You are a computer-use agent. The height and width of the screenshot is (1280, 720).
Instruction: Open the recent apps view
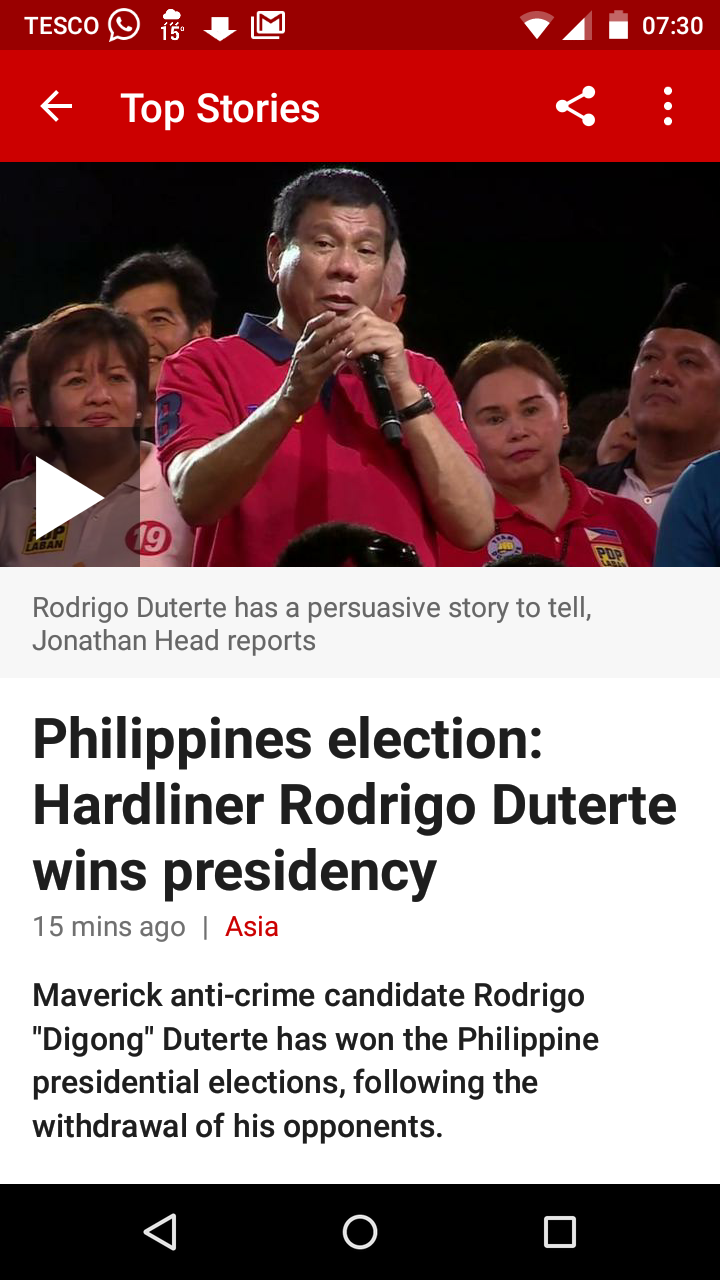pyautogui.click(x=560, y=1232)
